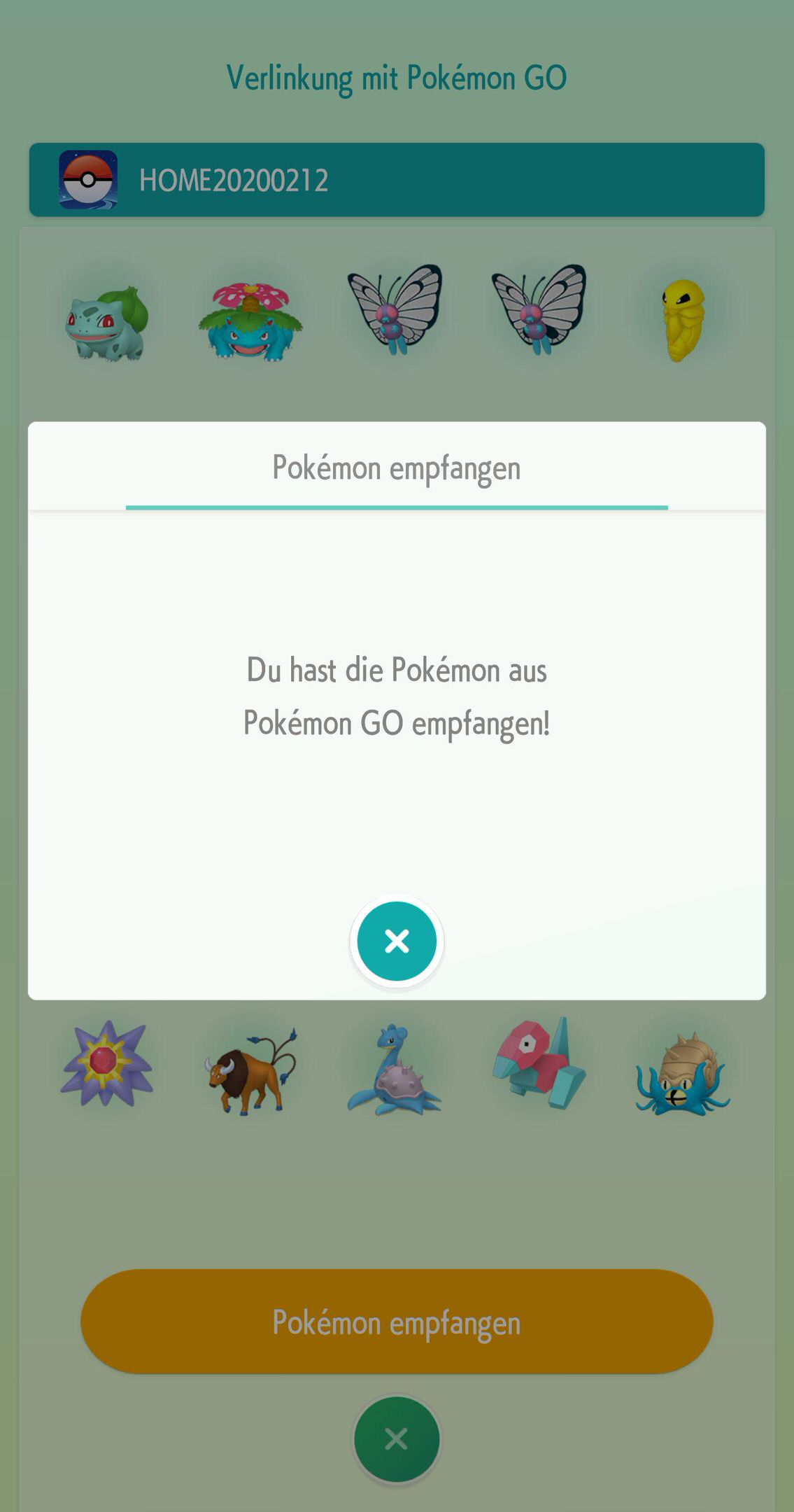The image size is (794, 1512).
Task: Click the Verlinkung mit Pokémon GO title
Action: click(x=397, y=77)
